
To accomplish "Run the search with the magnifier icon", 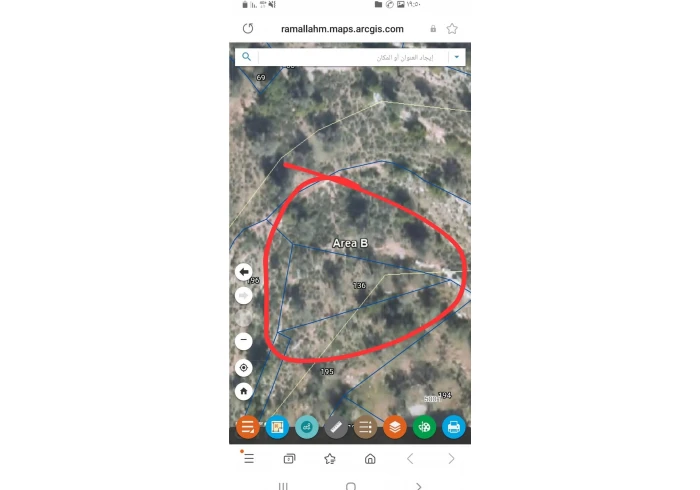I will [x=246, y=57].
